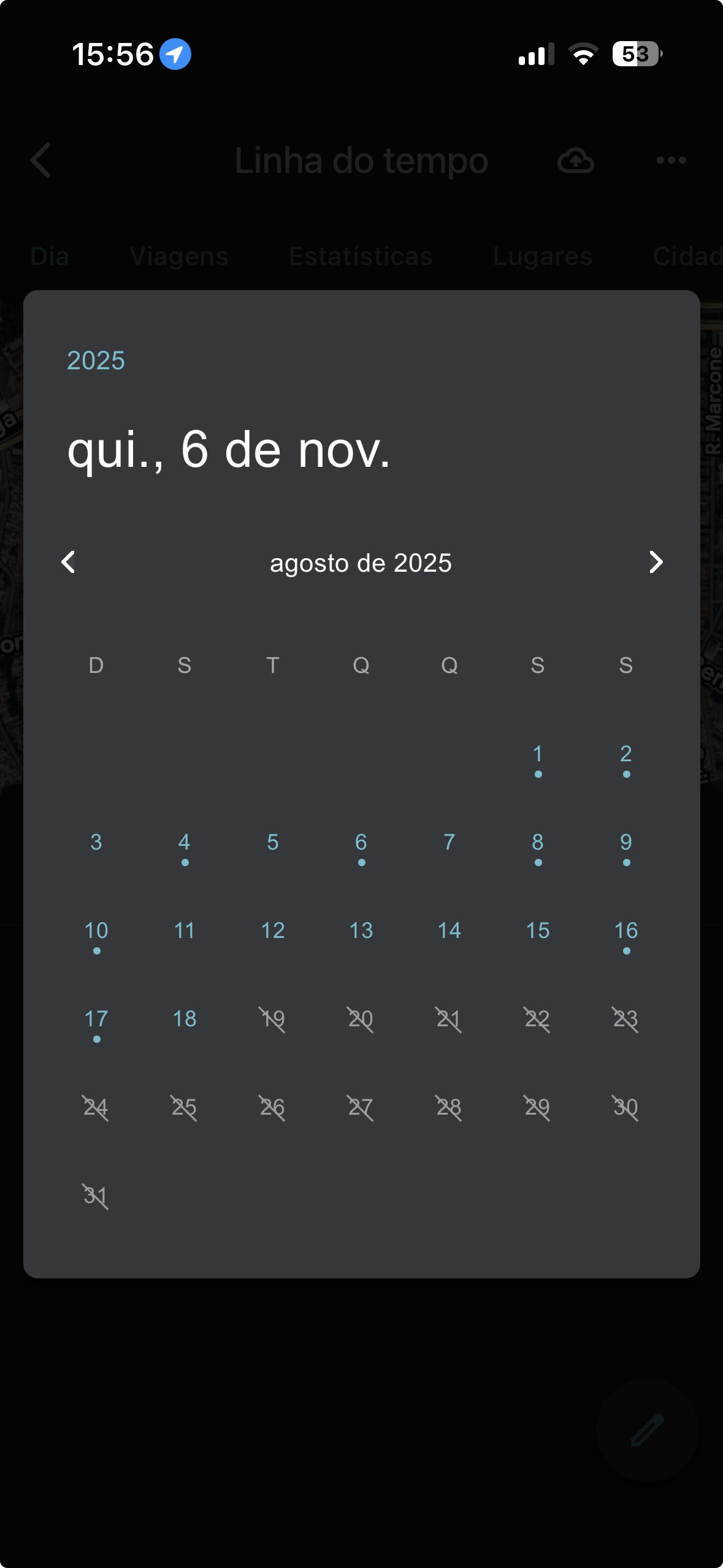Choose August 18 date
723x1568 pixels.
pyautogui.click(x=184, y=1020)
